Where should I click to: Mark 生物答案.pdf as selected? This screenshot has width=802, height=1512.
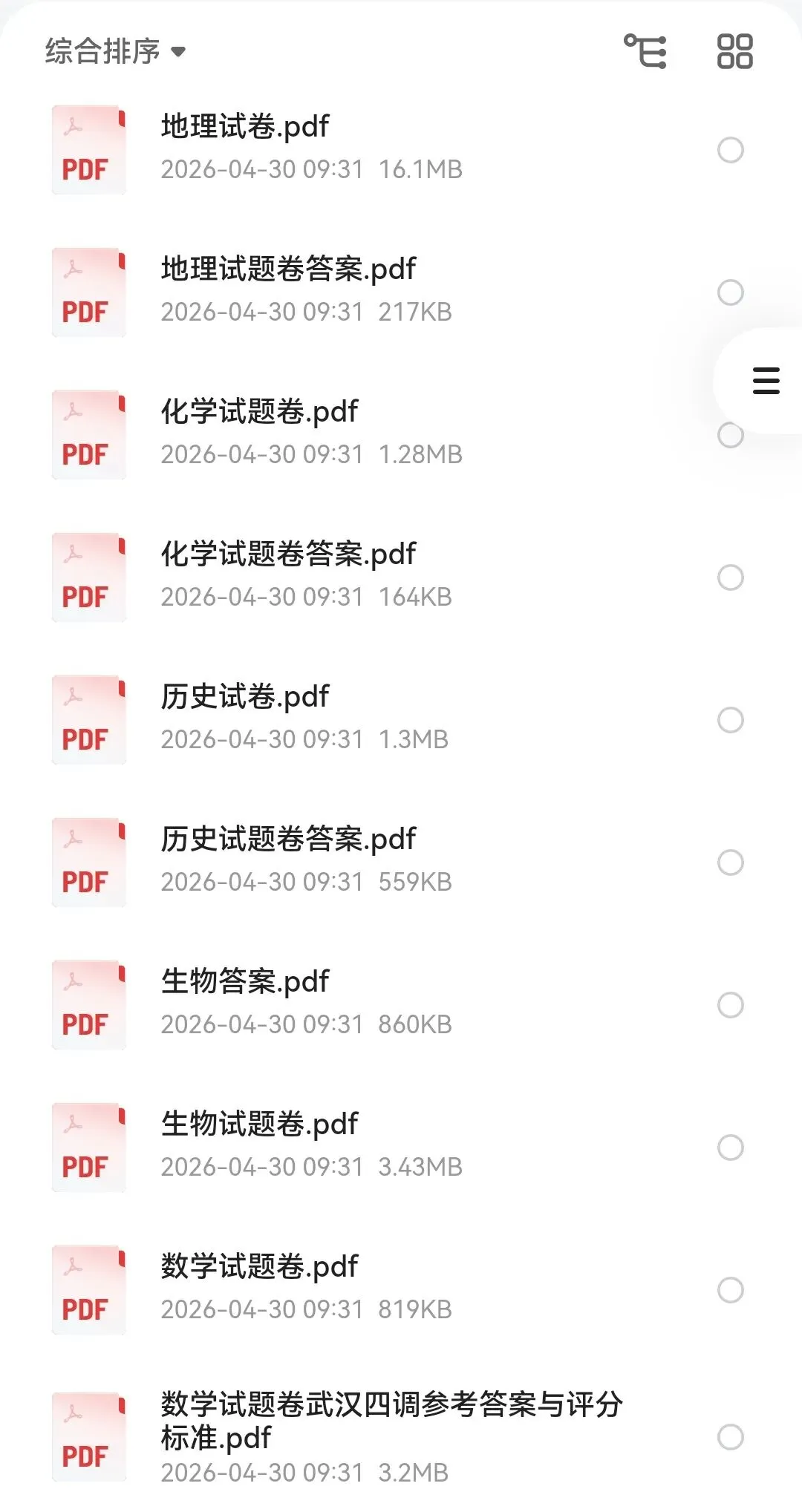coord(731,1005)
